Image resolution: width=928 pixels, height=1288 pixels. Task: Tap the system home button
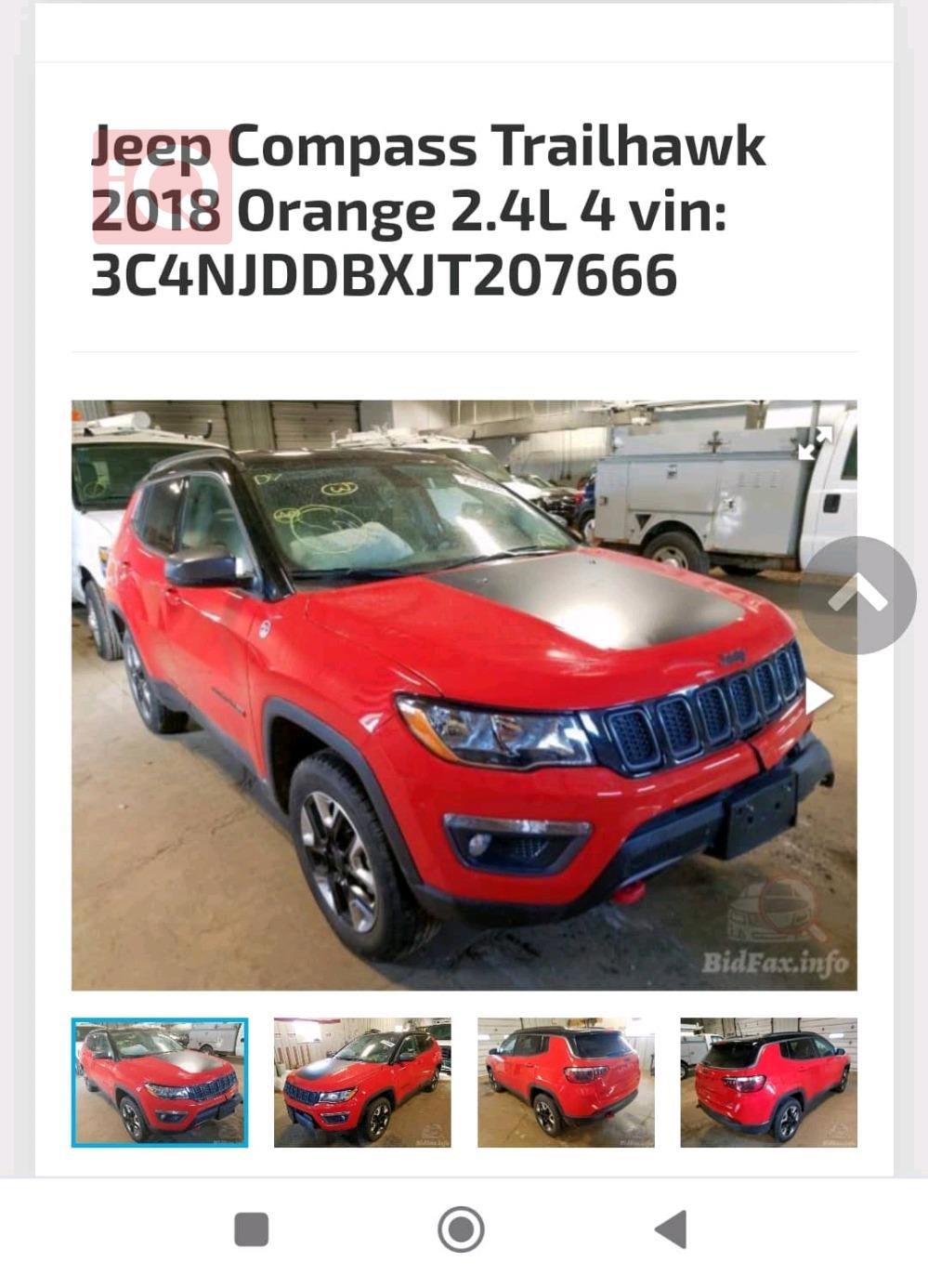(461, 1229)
